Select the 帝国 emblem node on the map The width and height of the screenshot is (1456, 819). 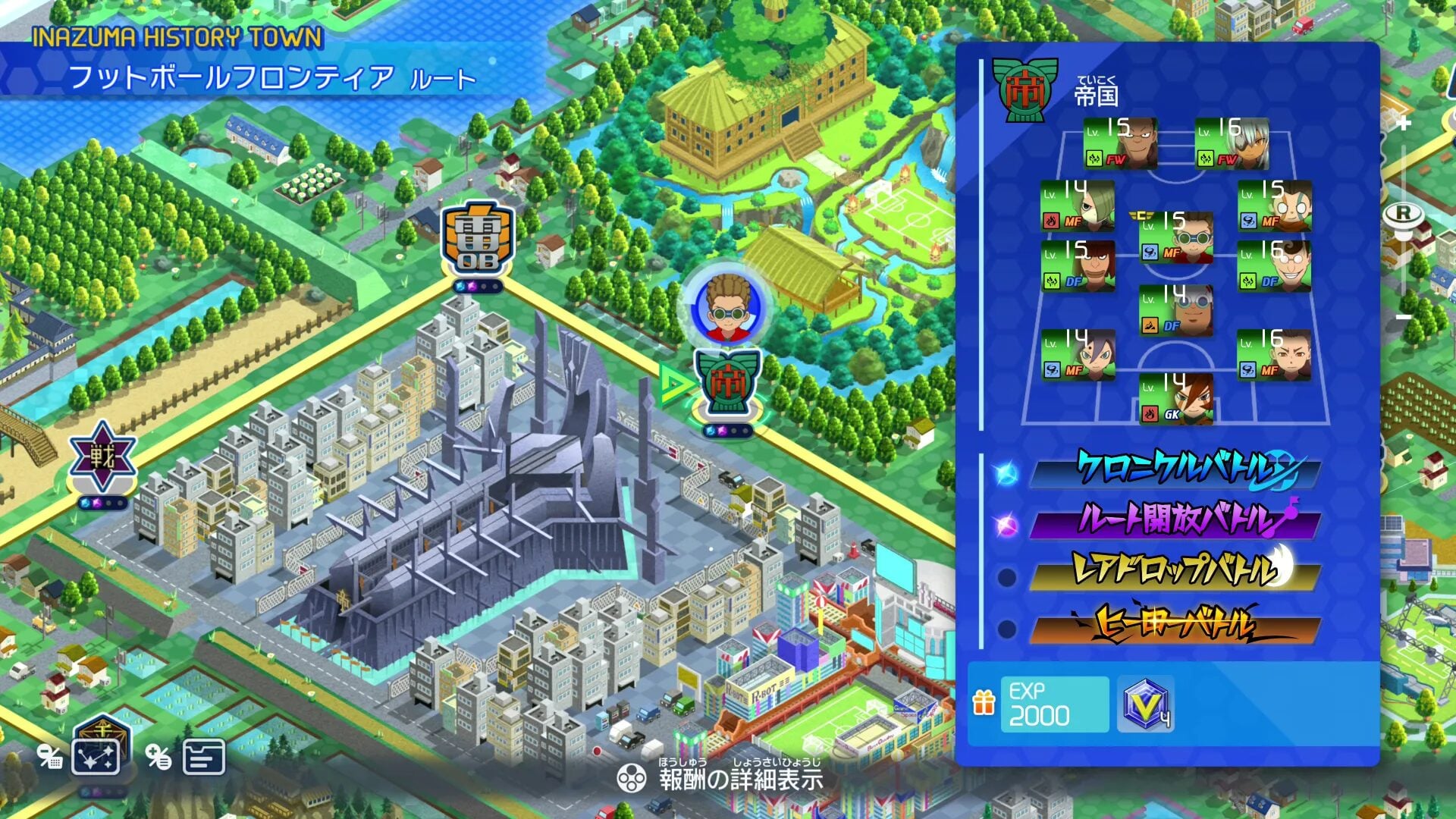[728, 384]
